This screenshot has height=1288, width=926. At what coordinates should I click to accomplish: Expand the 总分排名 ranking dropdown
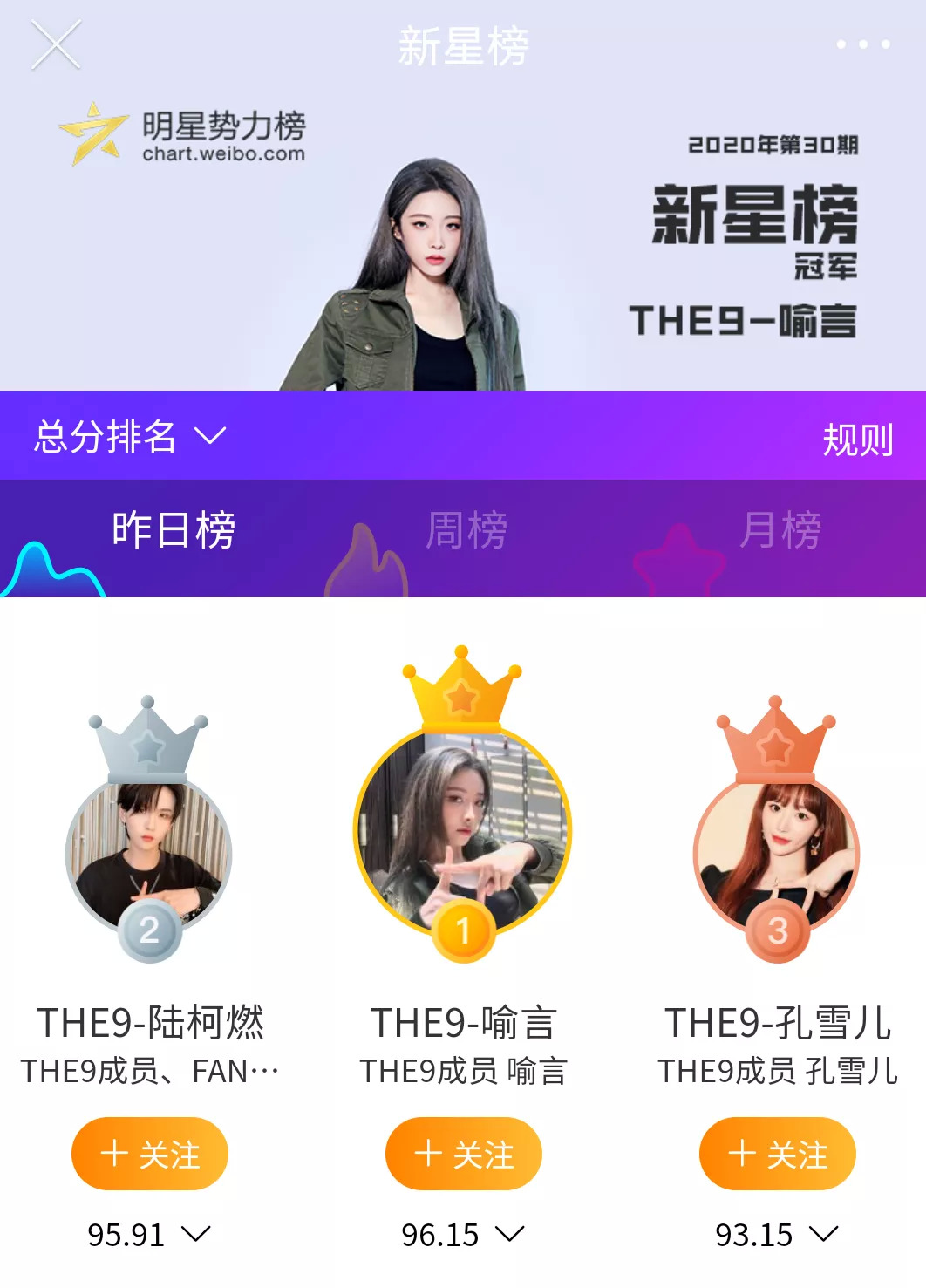131,436
